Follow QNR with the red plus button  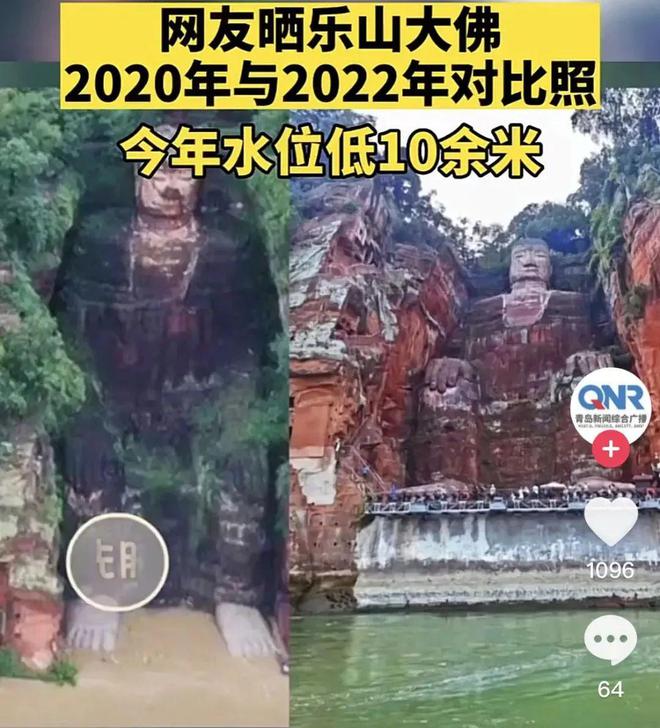pyautogui.click(x=610, y=451)
